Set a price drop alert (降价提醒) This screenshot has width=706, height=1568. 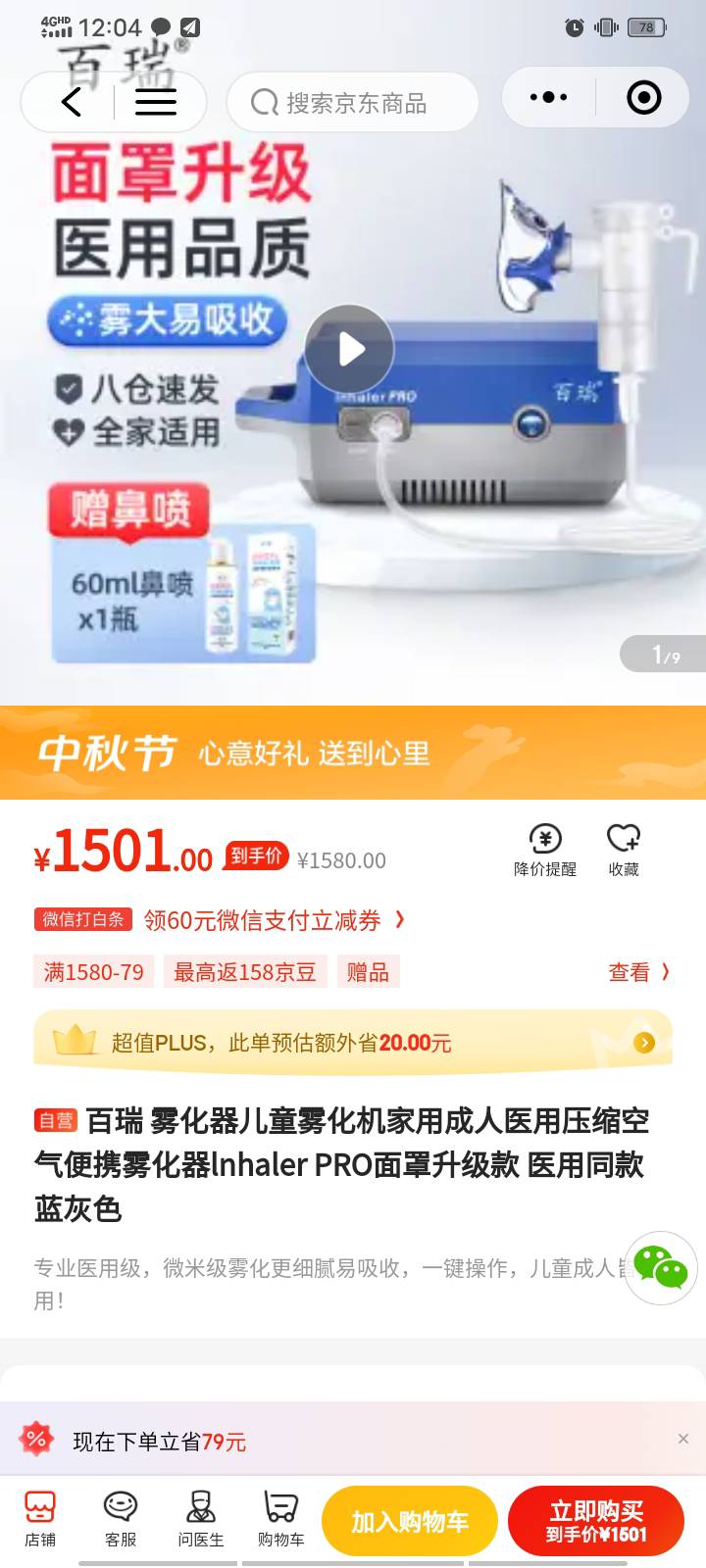click(545, 850)
